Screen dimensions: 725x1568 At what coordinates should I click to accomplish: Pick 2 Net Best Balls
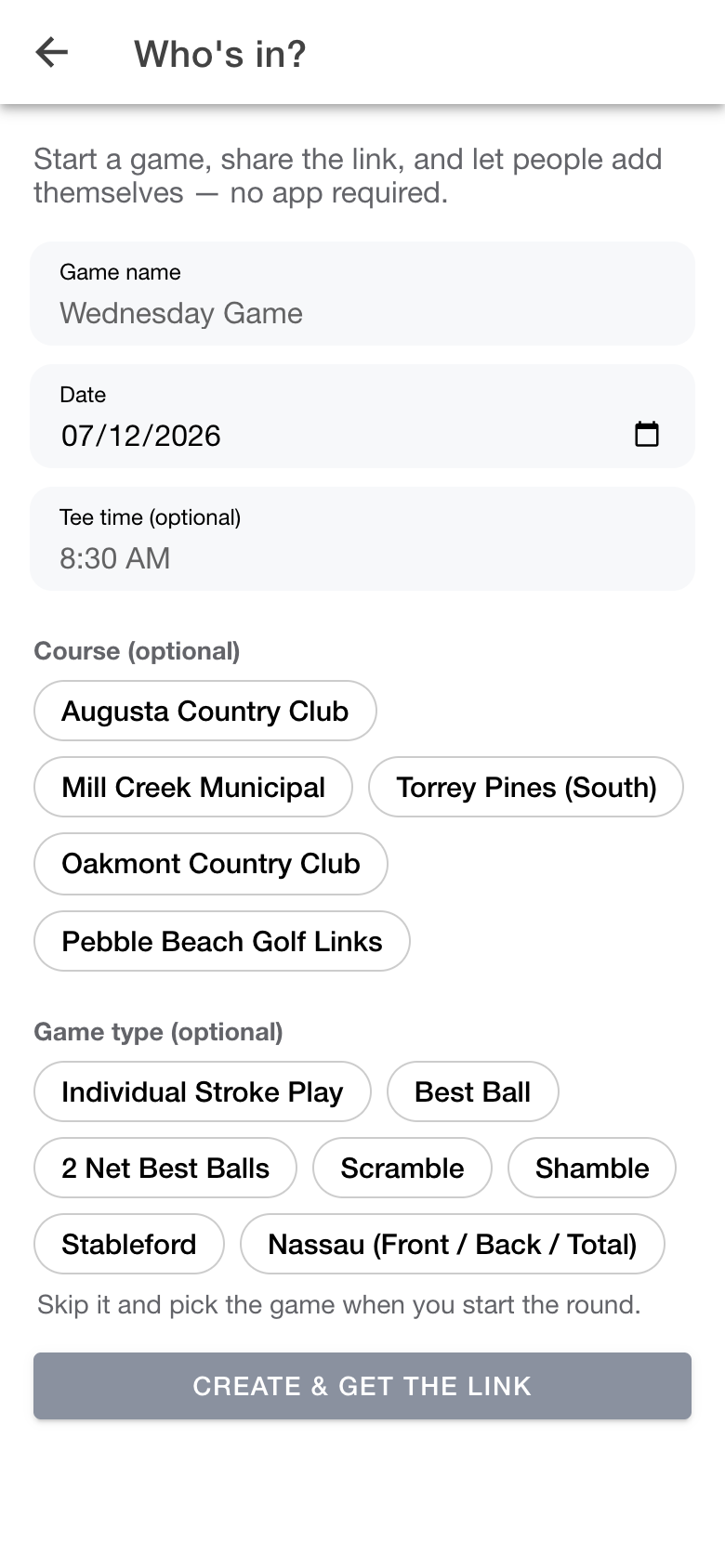(x=165, y=1168)
